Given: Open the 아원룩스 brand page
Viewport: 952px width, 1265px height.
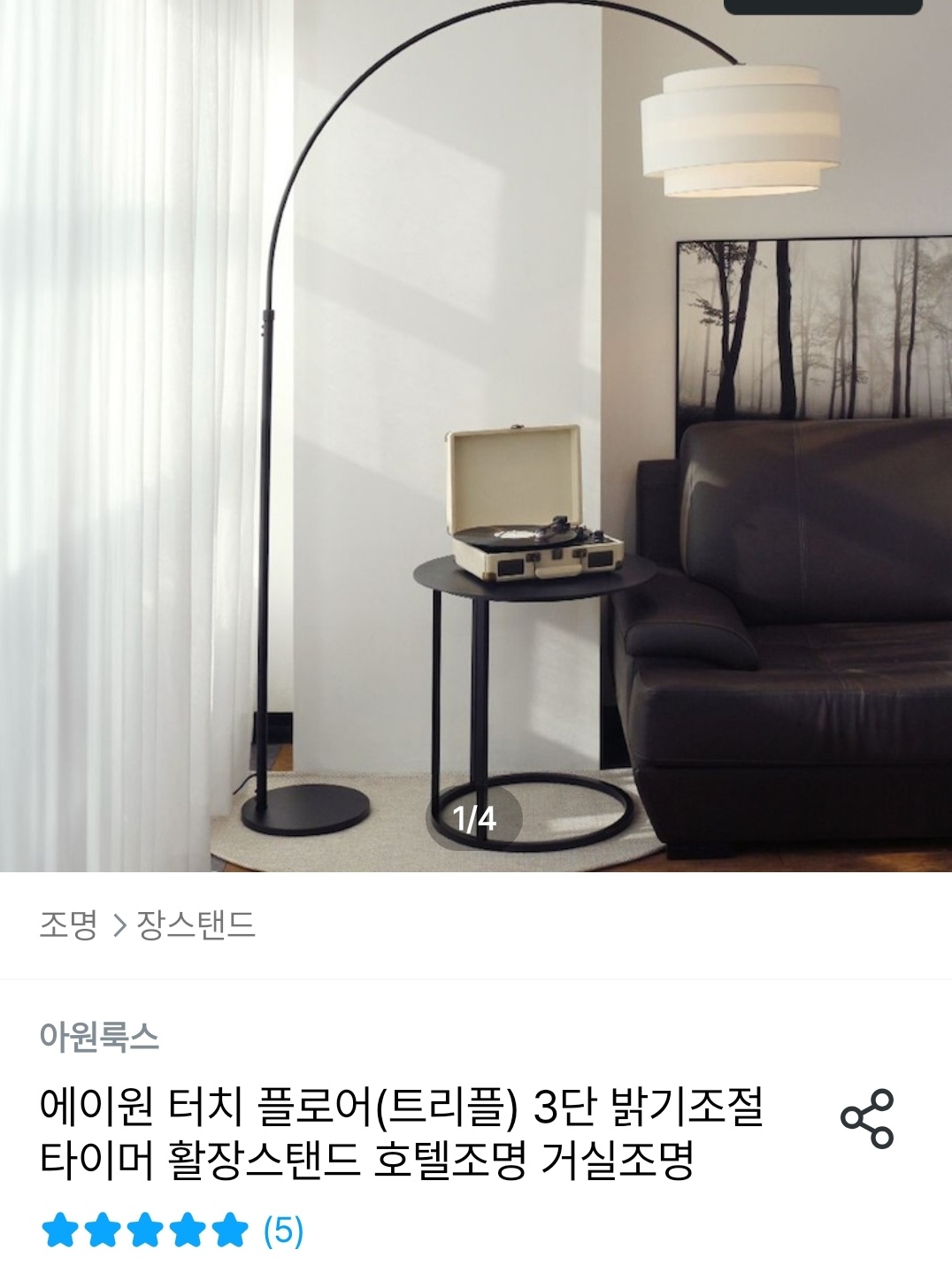Looking at the screenshot, I should (99, 1036).
